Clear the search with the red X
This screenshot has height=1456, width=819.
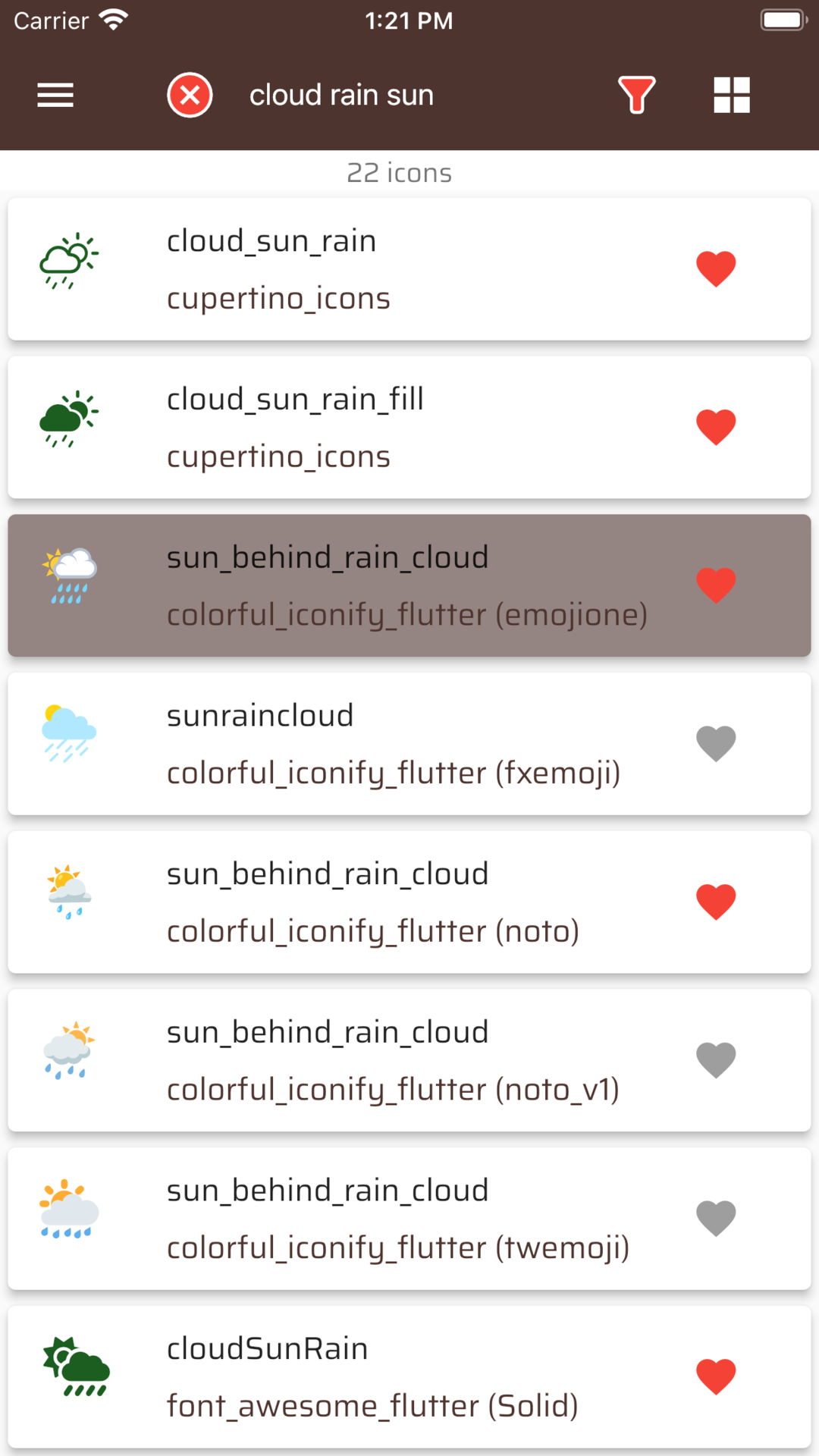[190, 96]
